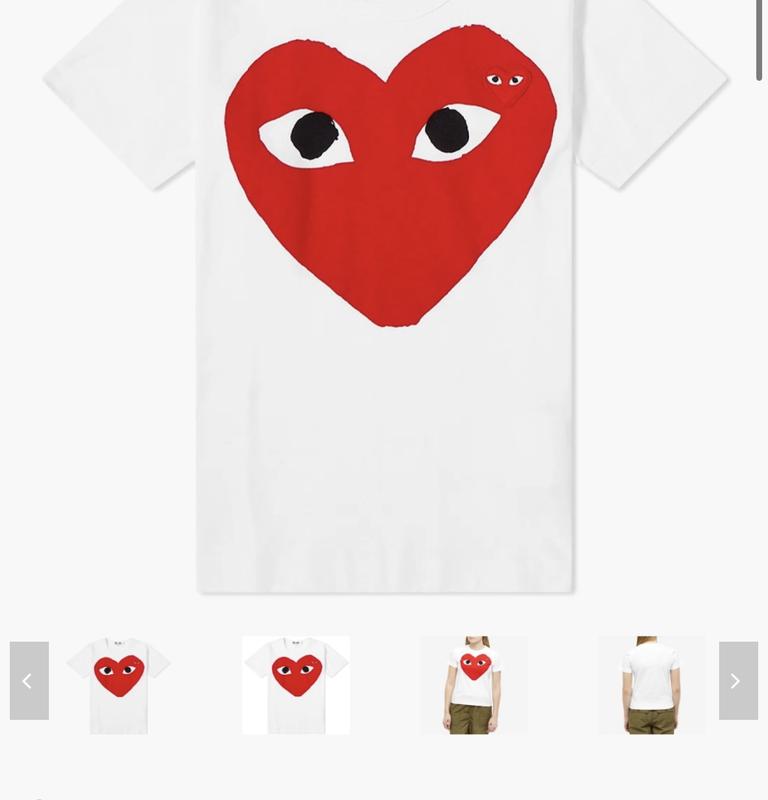Select the second highlighted t-shirt thumbnail
Viewport: 768px width, 800px height.
(x=296, y=685)
